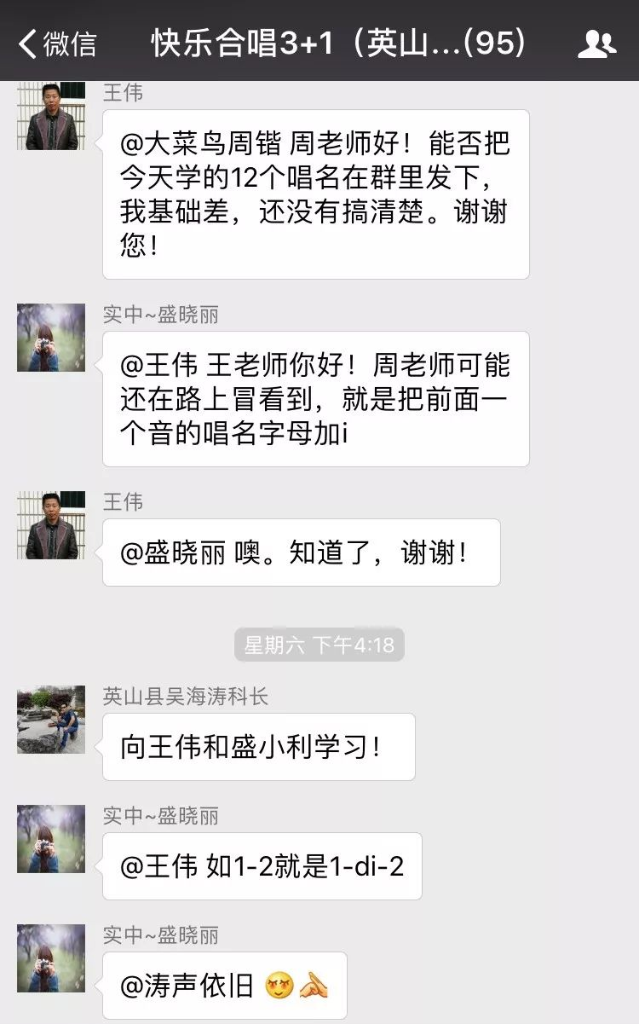Tap 王伟's avatar beside the 12个唱名 message
The image size is (639, 1024).
[x=51, y=118]
